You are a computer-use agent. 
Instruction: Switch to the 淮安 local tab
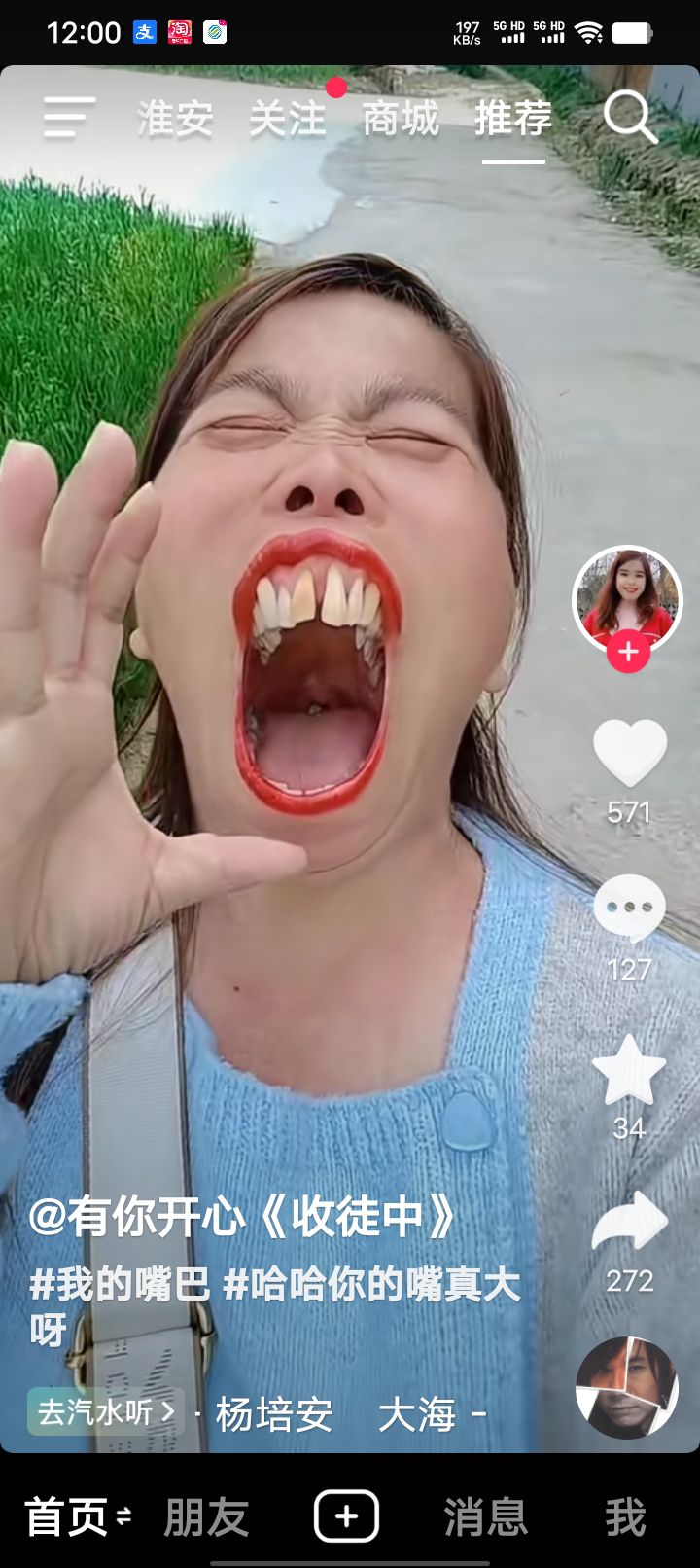click(x=175, y=119)
